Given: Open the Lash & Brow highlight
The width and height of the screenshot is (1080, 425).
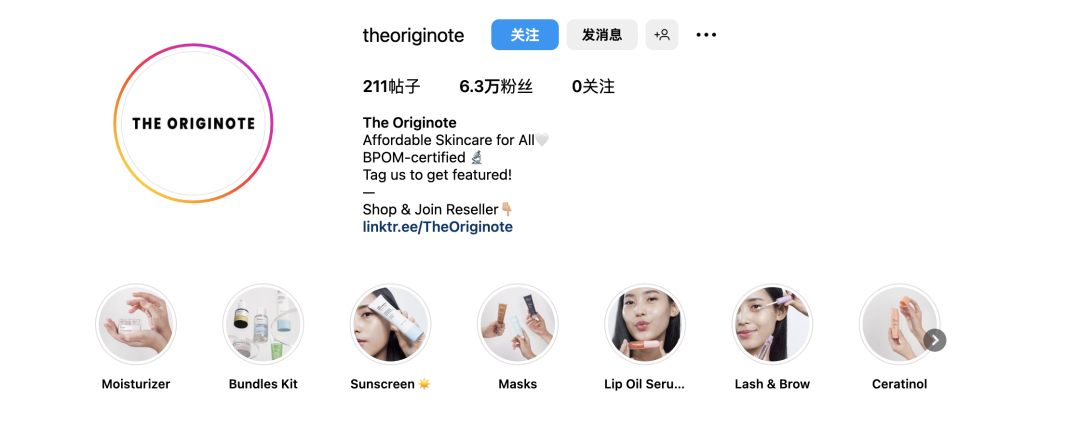Looking at the screenshot, I should pyautogui.click(x=772, y=325).
